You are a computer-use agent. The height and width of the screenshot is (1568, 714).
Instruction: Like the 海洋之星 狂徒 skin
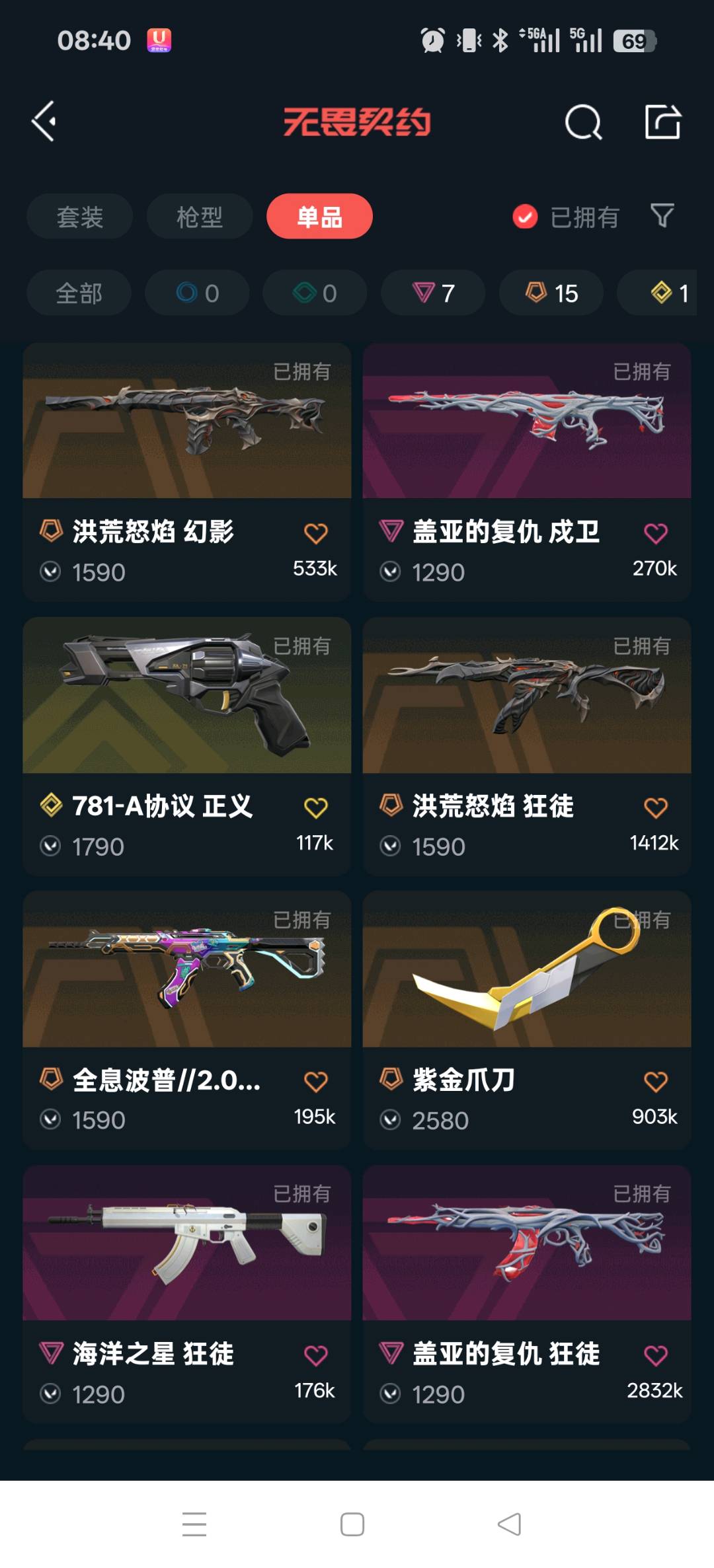pos(315,1355)
